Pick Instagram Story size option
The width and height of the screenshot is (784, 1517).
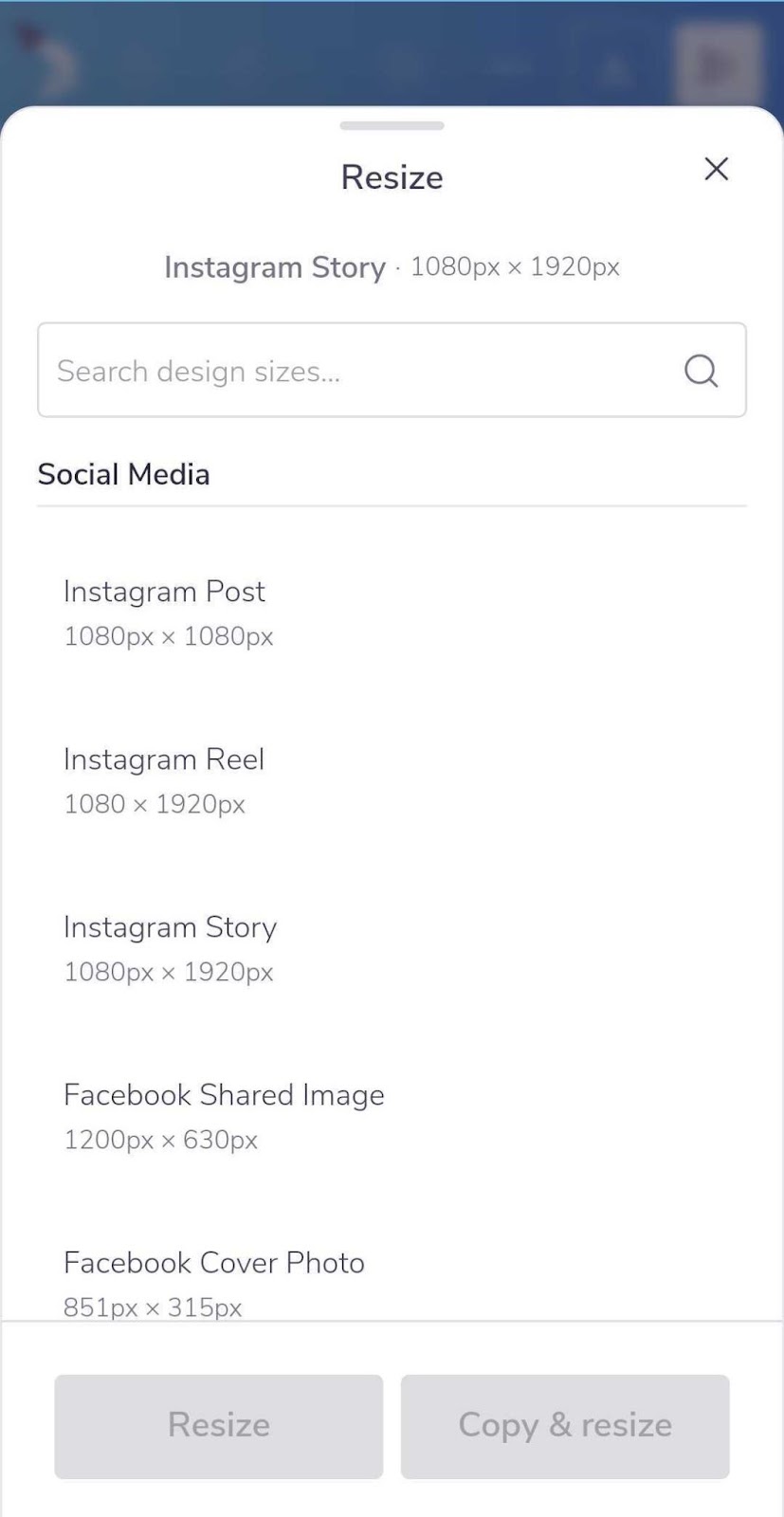[171, 948]
